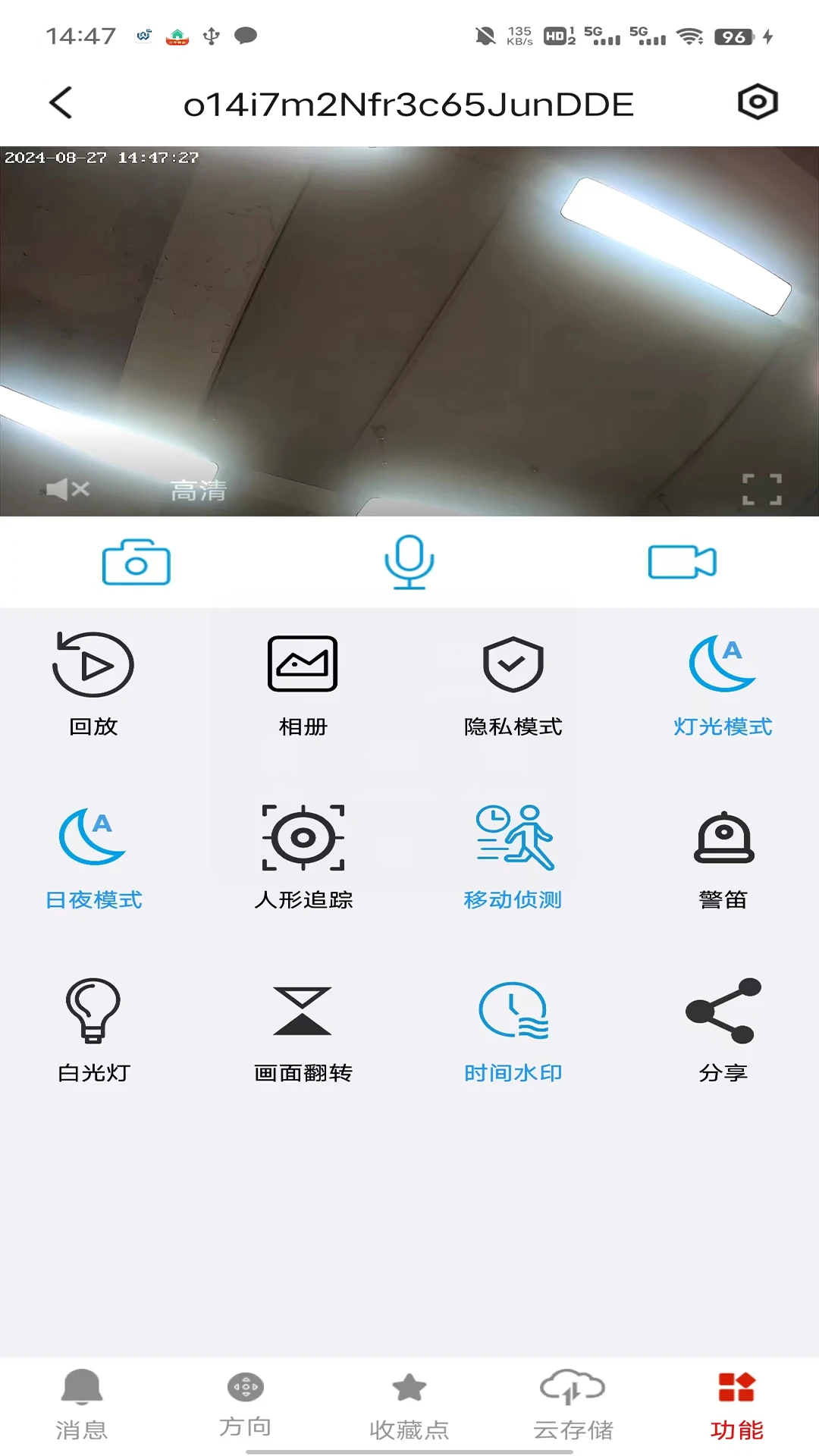Viewport: 819px width, 1456px height.
Task: Sound the 警笛 siren
Action: pyautogui.click(x=723, y=855)
